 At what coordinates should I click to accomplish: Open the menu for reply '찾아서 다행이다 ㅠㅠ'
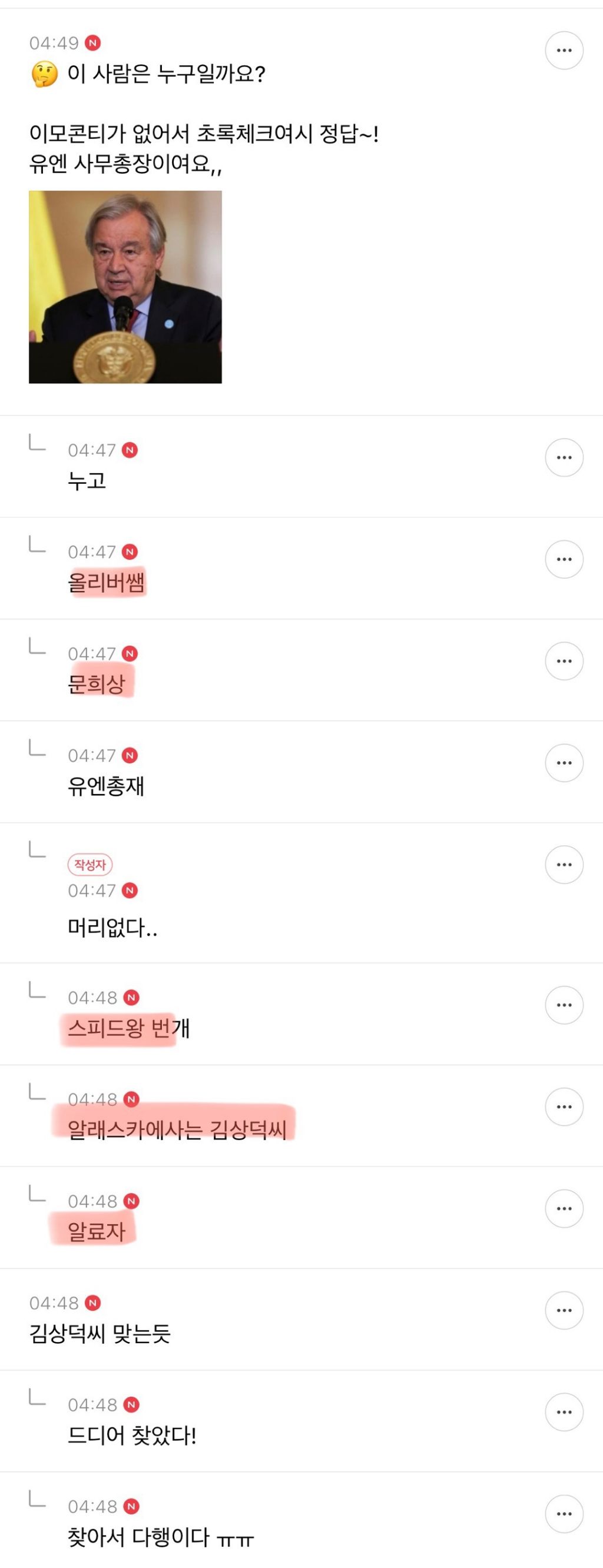click(564, 1513)
